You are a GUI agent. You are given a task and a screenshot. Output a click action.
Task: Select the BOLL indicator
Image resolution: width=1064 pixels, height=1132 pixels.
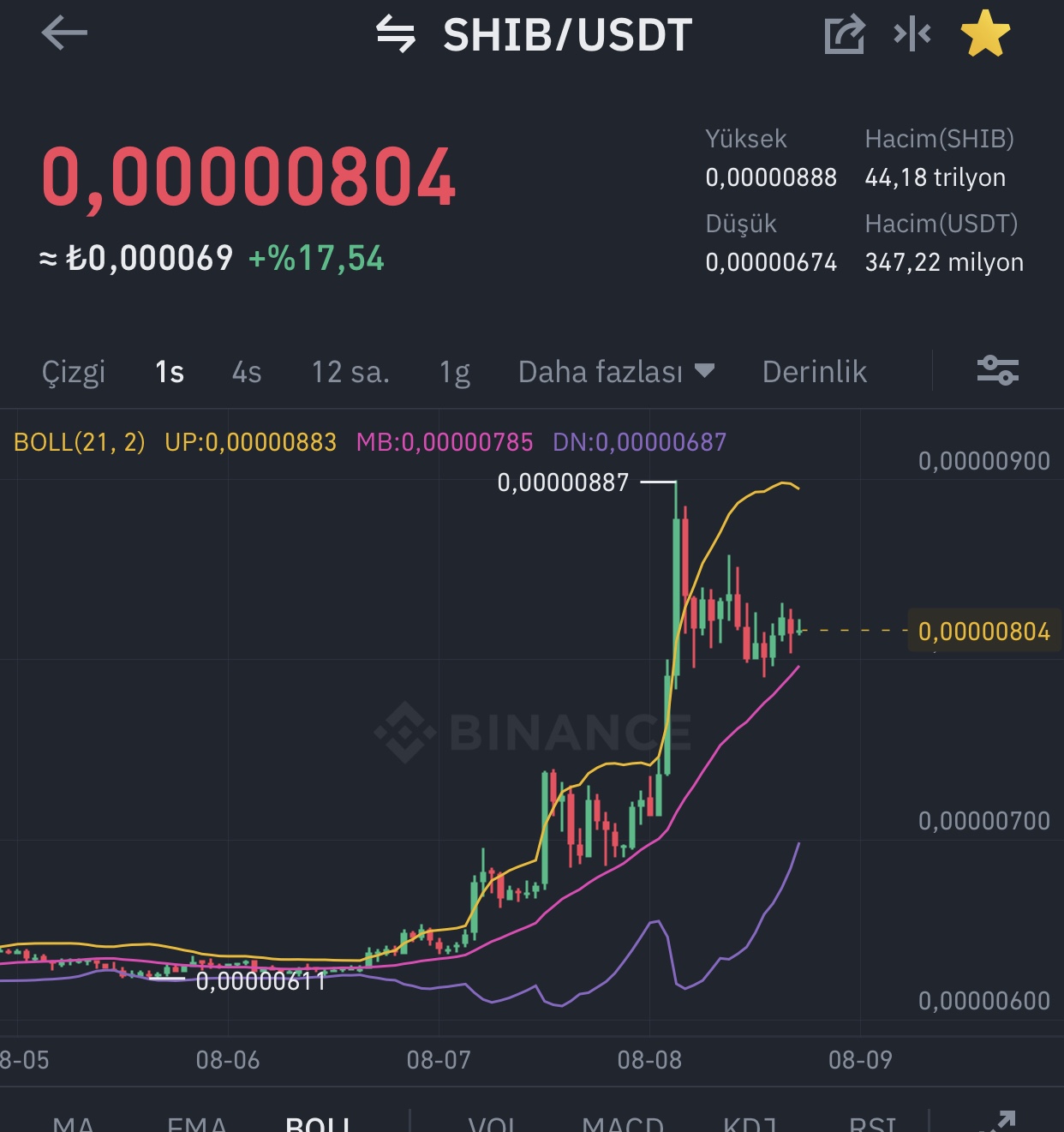[318, 1123]
